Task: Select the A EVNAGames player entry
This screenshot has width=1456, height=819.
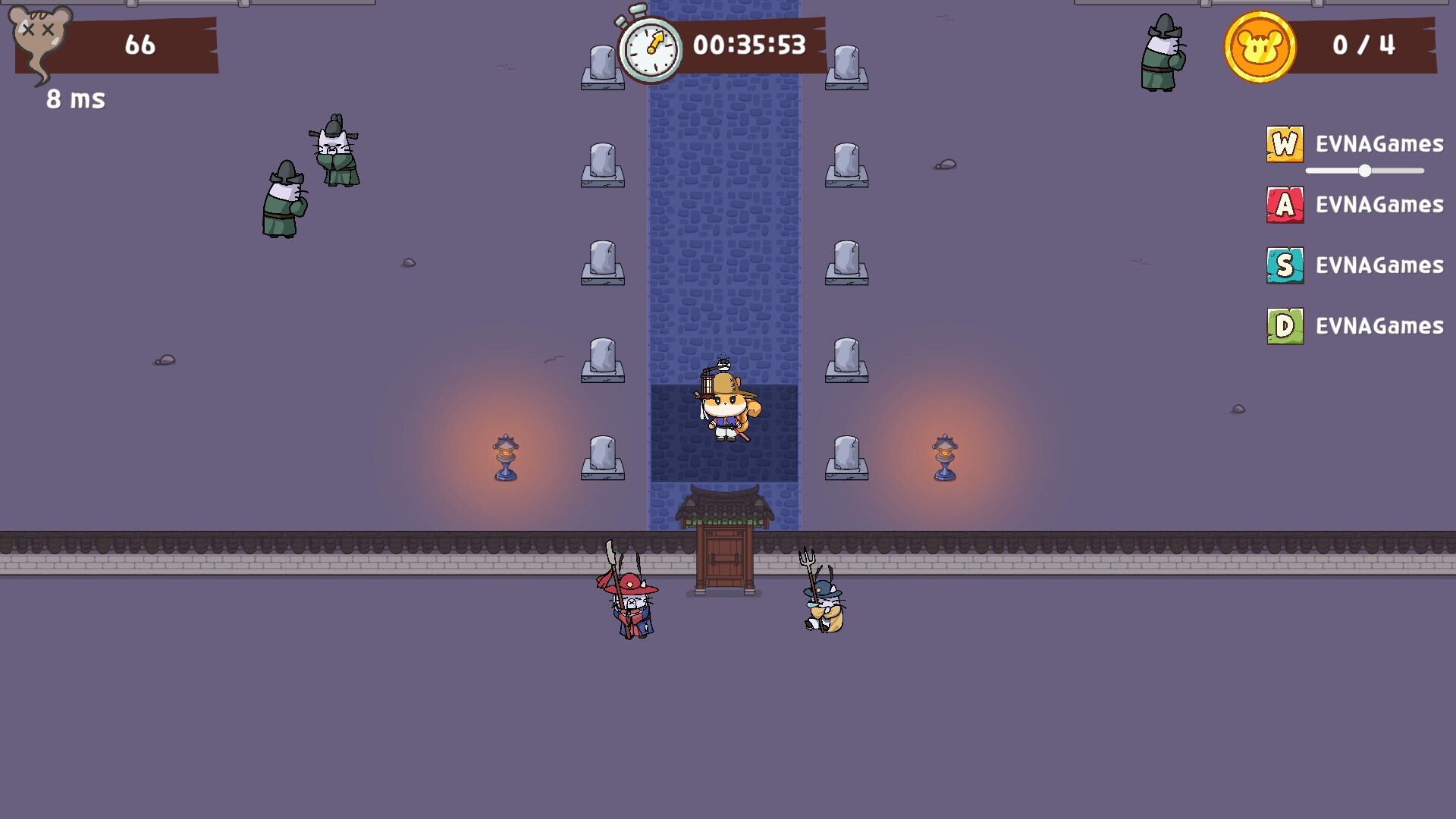Action: tap(1355, 205)
